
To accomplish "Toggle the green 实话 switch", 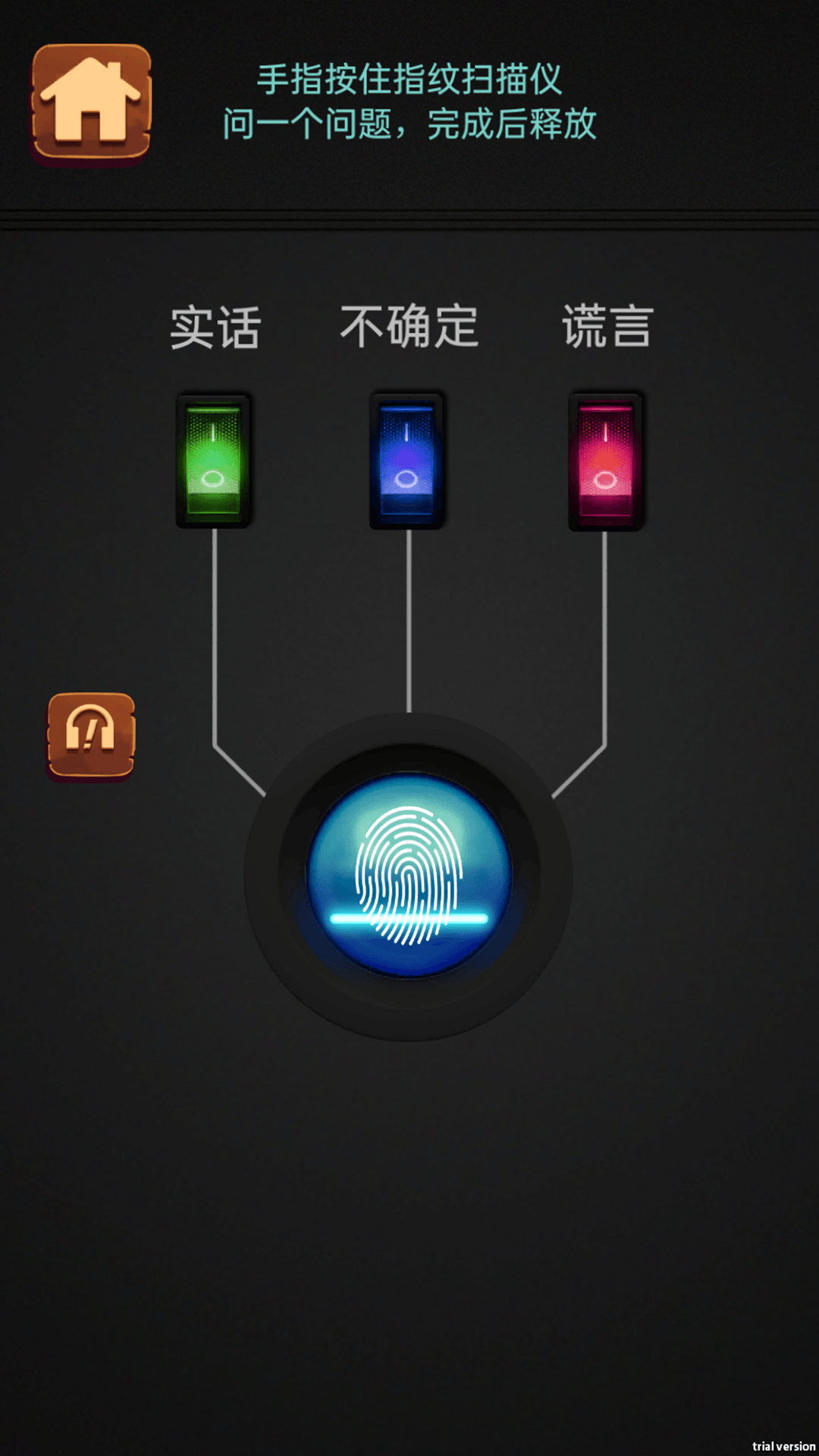I will (214, 460).
